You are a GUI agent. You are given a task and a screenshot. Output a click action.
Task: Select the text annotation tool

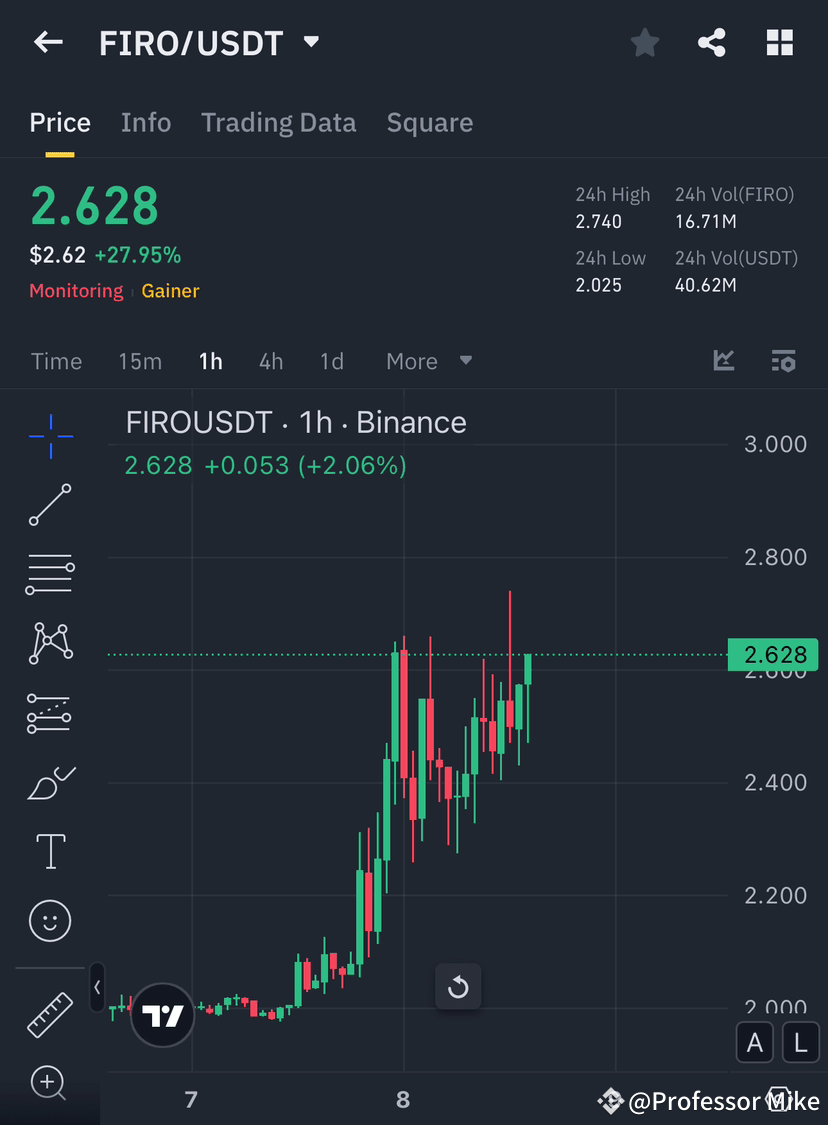point(50,851)
